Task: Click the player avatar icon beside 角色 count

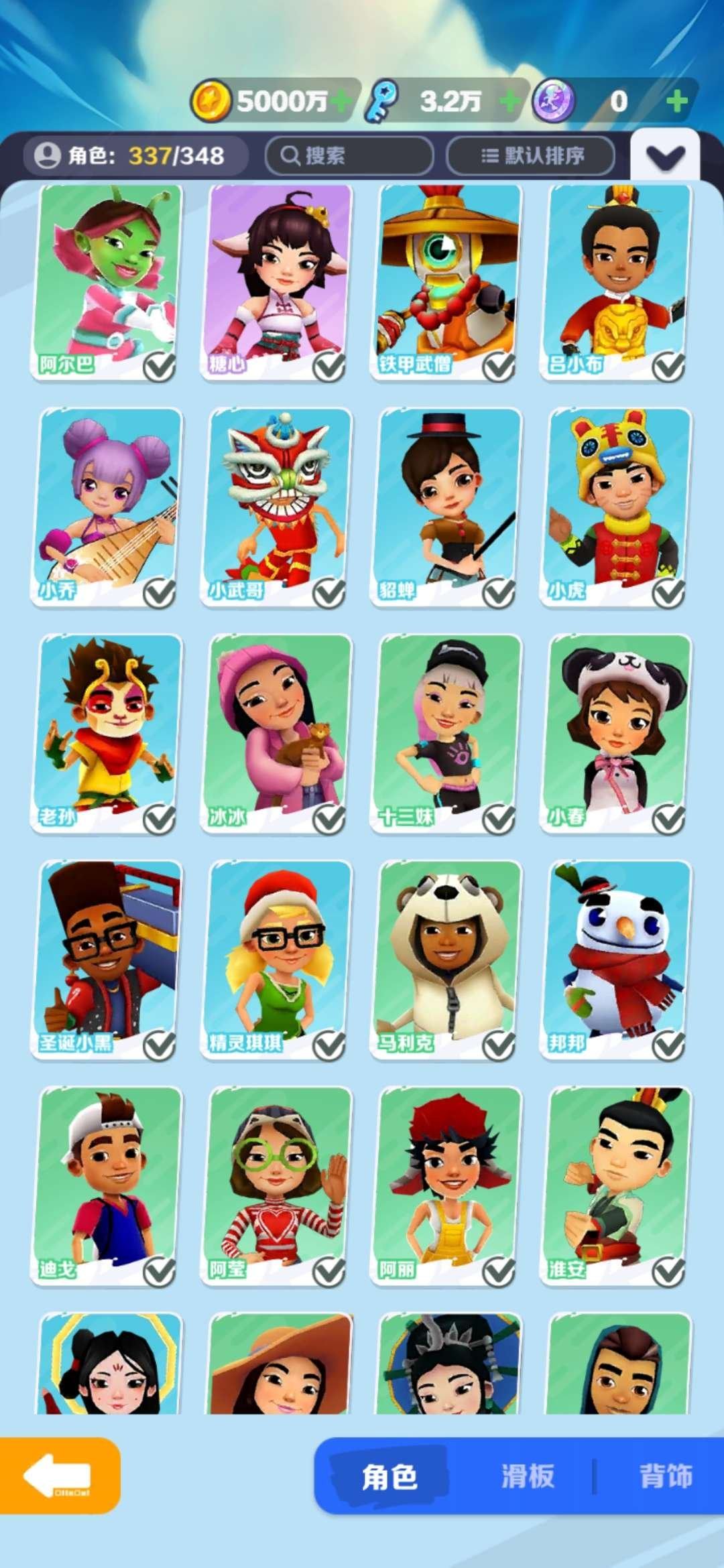Action: pos(48,154)
